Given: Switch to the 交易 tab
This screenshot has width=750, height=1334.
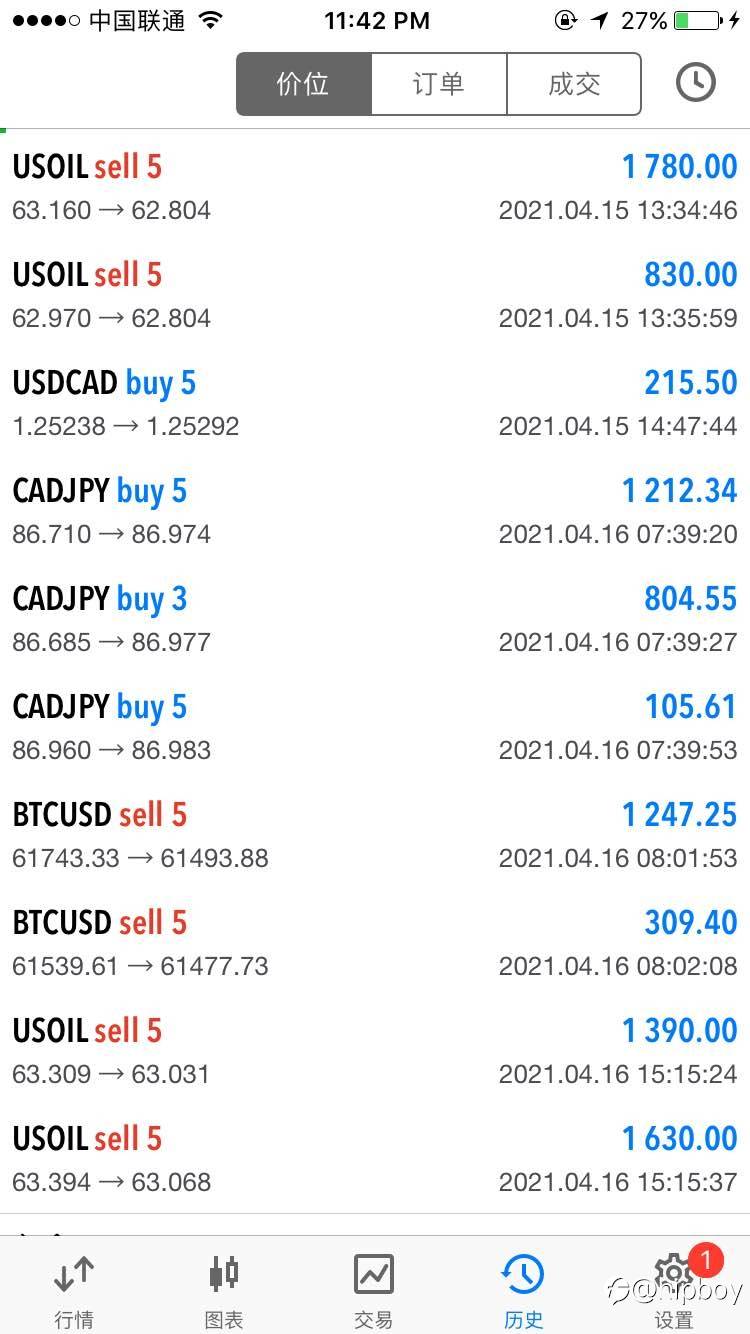Looking at the screenshot, I should [374, 1290].
